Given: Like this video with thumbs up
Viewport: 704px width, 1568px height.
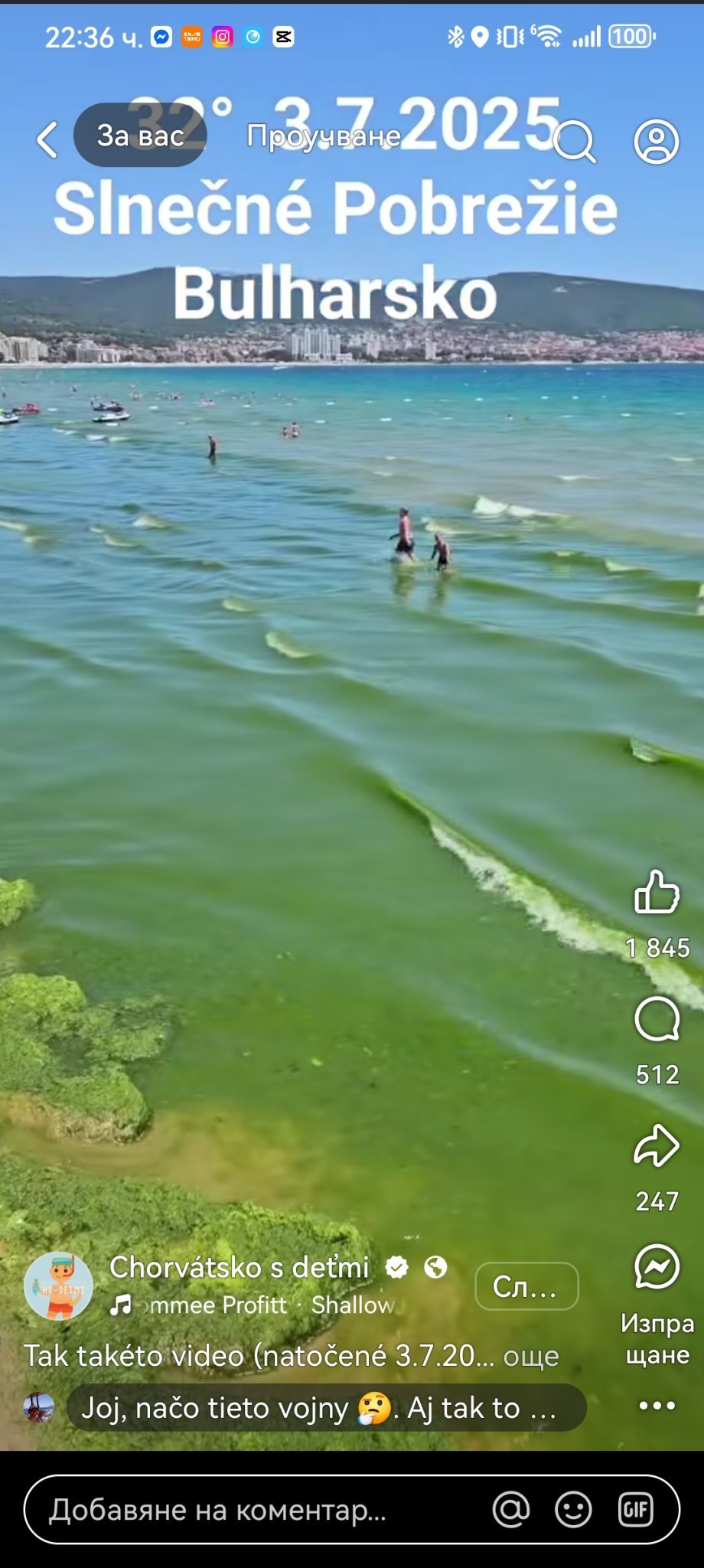Looking at the screenshot, I should coord(657,892).
